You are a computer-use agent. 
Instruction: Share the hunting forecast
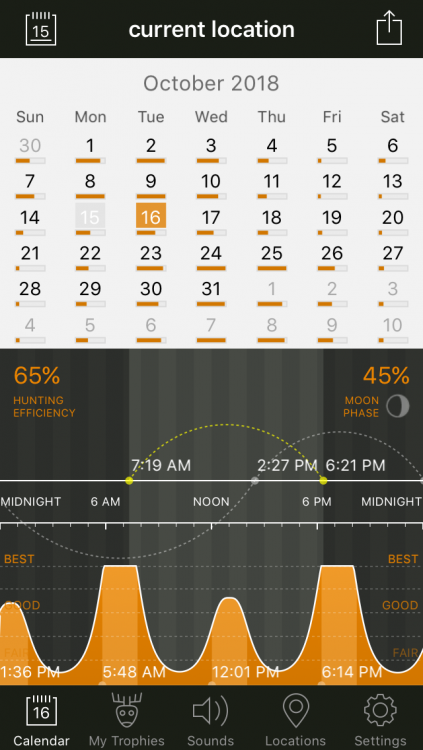click(389, 28)
